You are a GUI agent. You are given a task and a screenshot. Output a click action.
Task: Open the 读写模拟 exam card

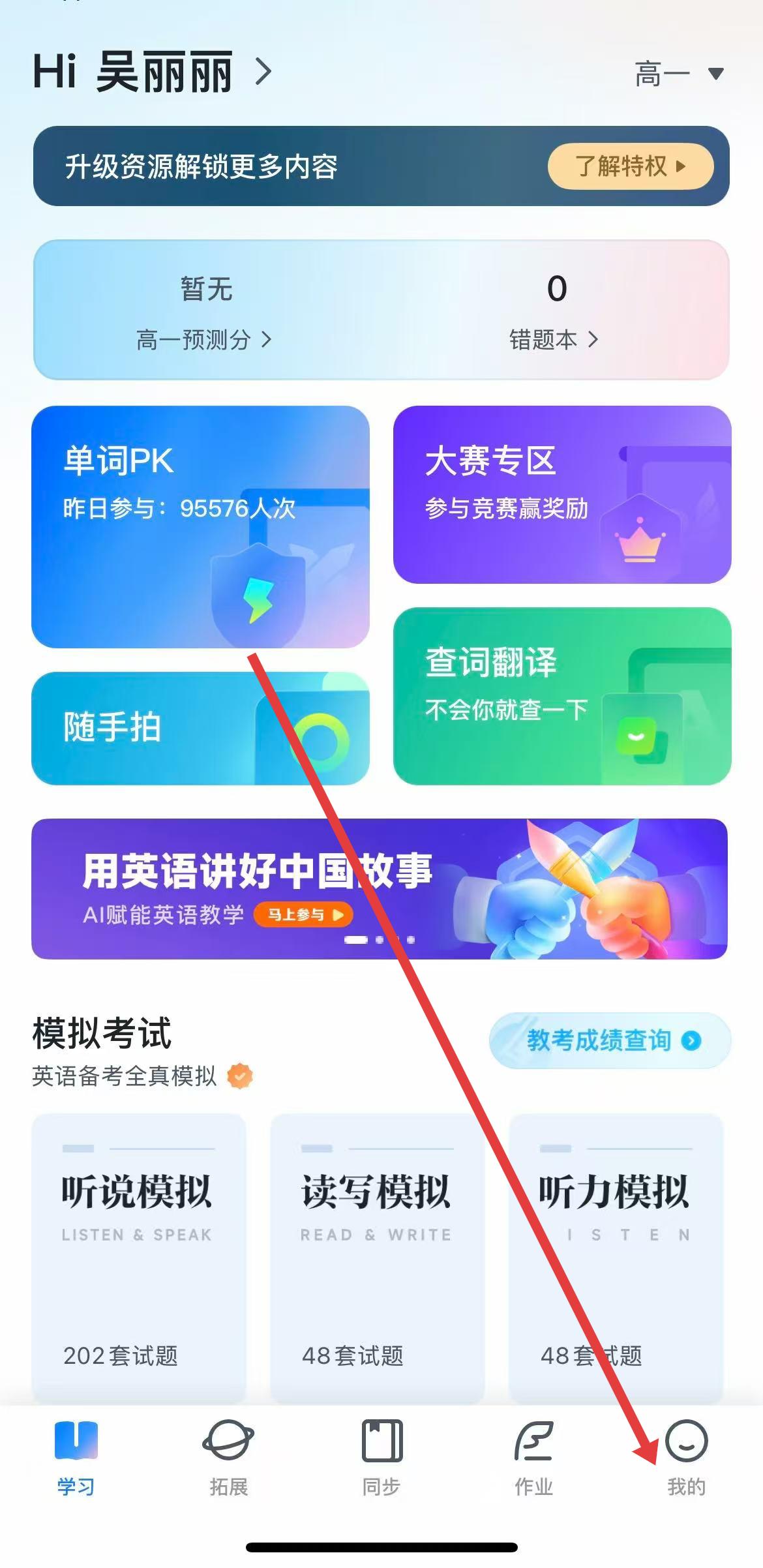pos(377,1258)
